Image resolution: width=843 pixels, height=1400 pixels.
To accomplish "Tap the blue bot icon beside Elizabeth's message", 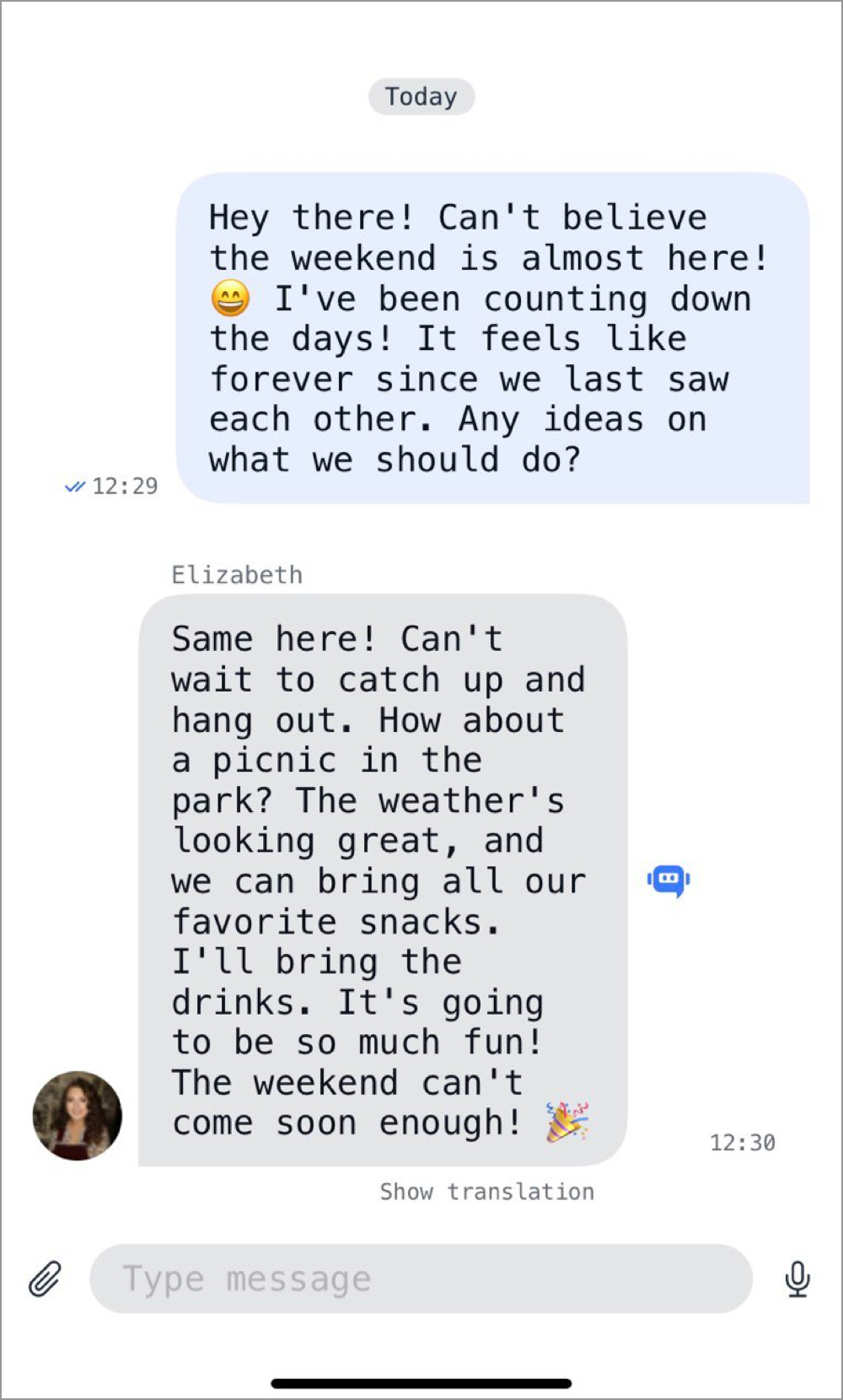I will pos(668,880).
